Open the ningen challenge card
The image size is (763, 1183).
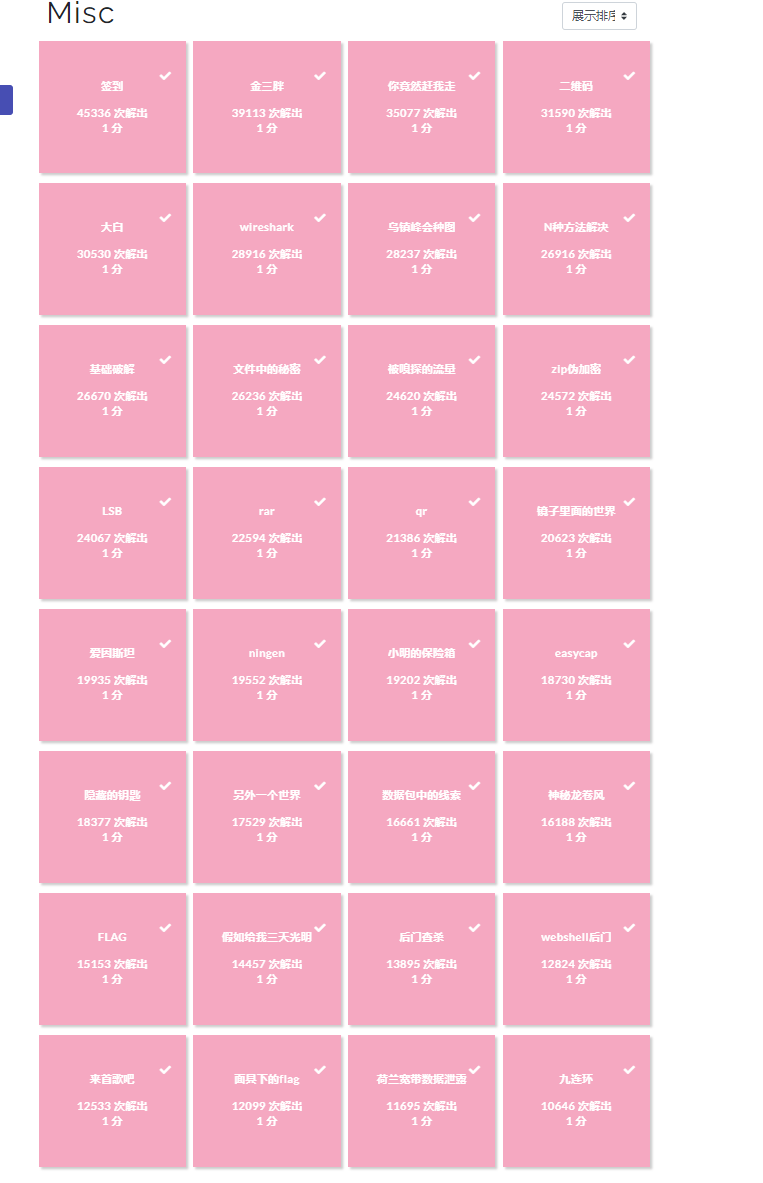click(267, 675)
